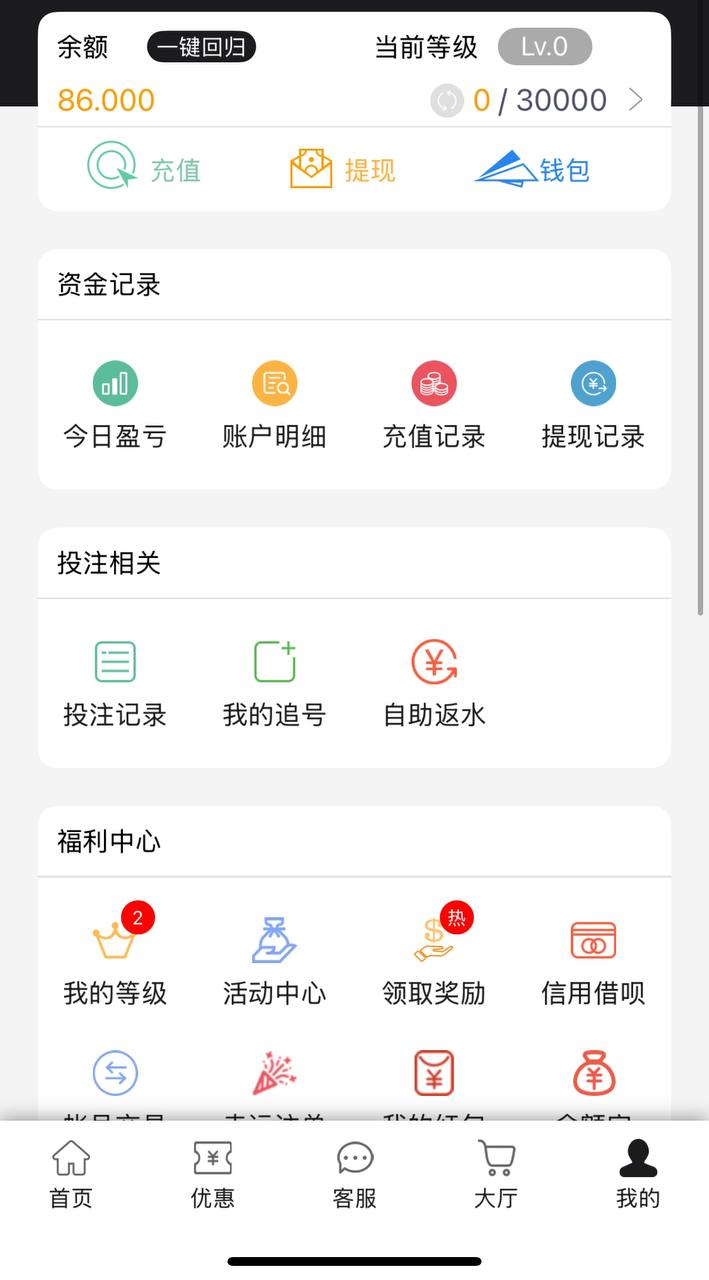
Task: Open 我的追号 section
Action: 274,685
